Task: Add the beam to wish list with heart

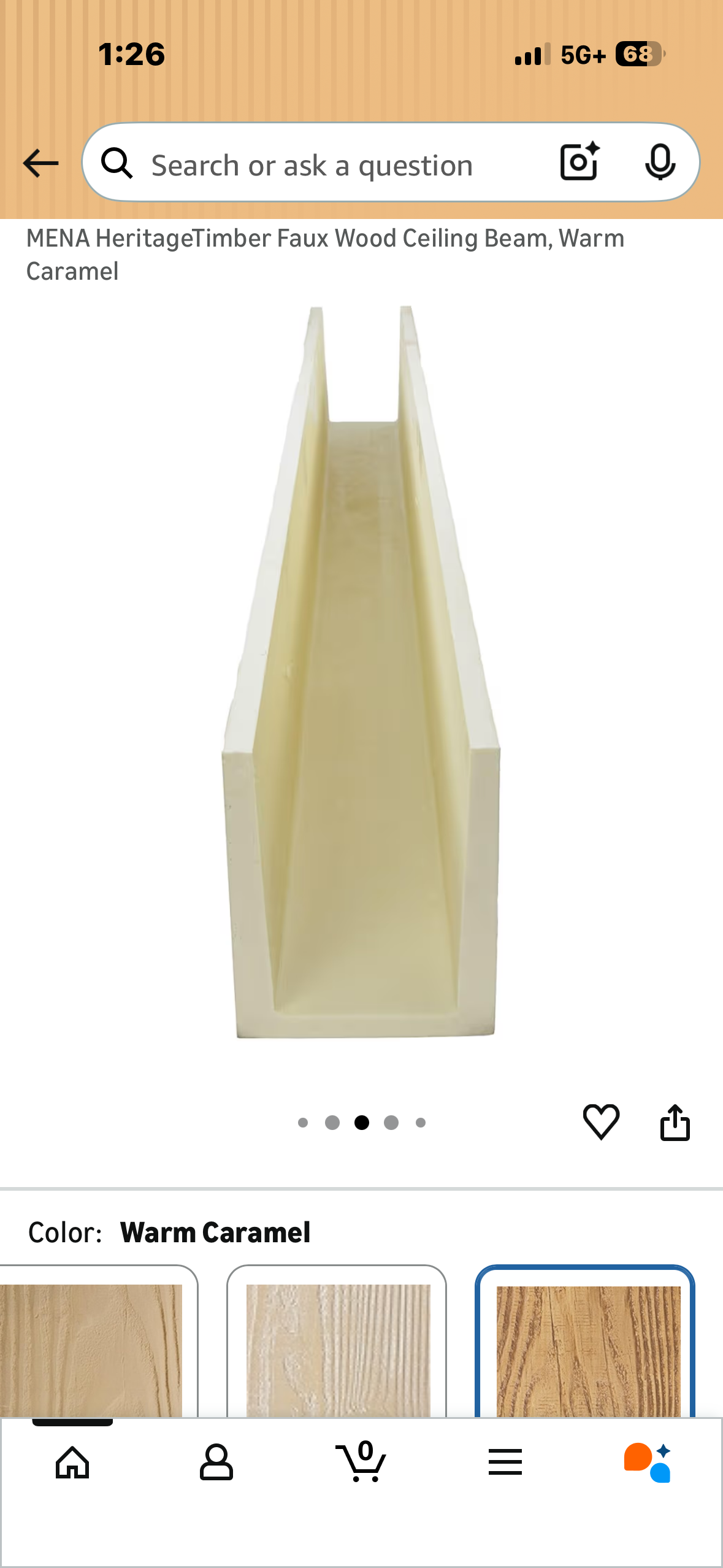Action: click(601, 1122)
